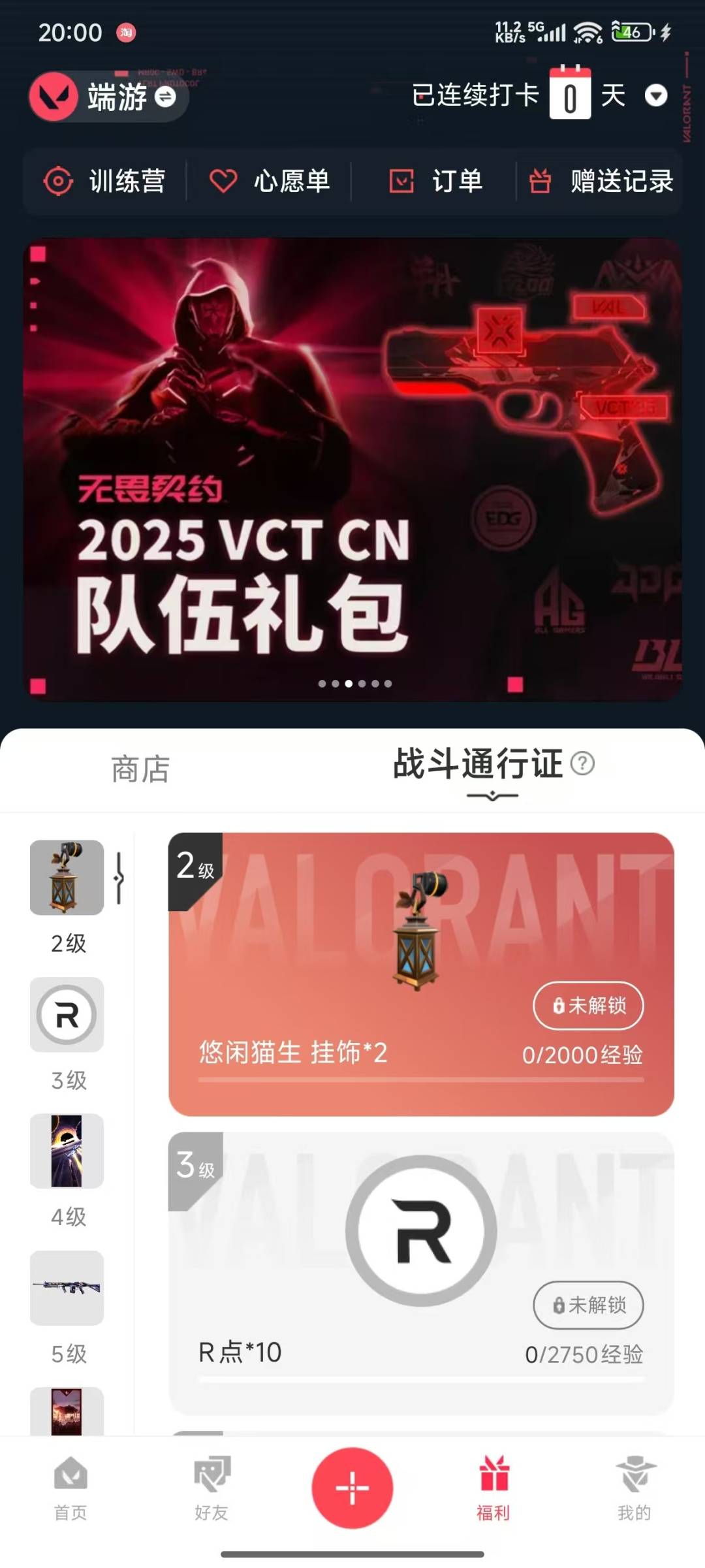Open 心愿单 wishlist
Screen dimensions: 705x1568
269,181
